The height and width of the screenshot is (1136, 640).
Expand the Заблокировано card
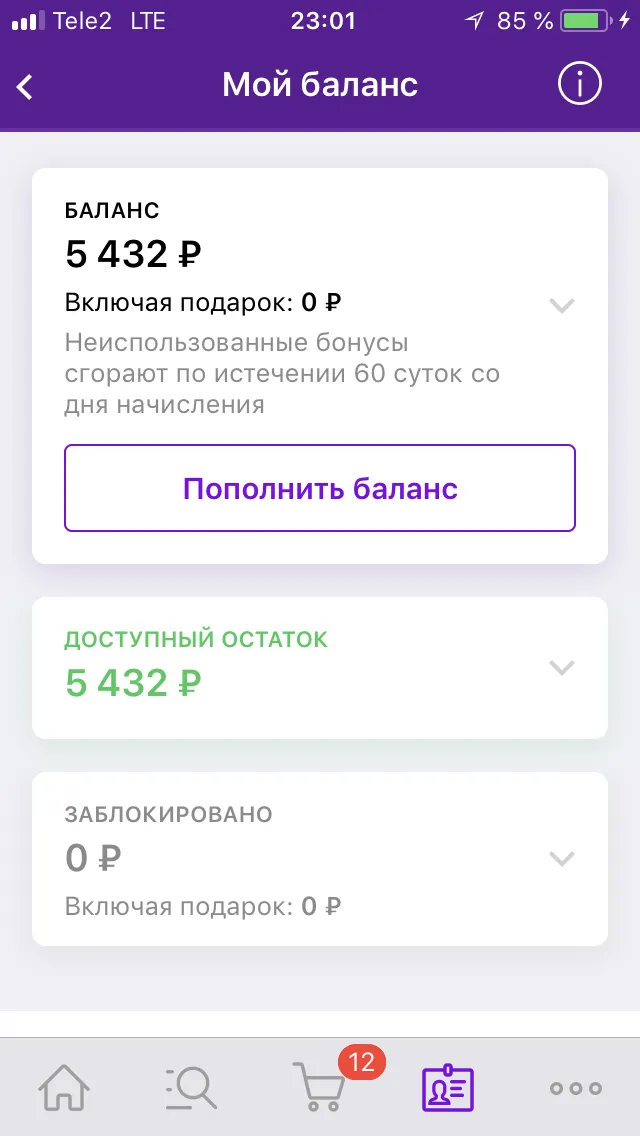tap(320, 859)
